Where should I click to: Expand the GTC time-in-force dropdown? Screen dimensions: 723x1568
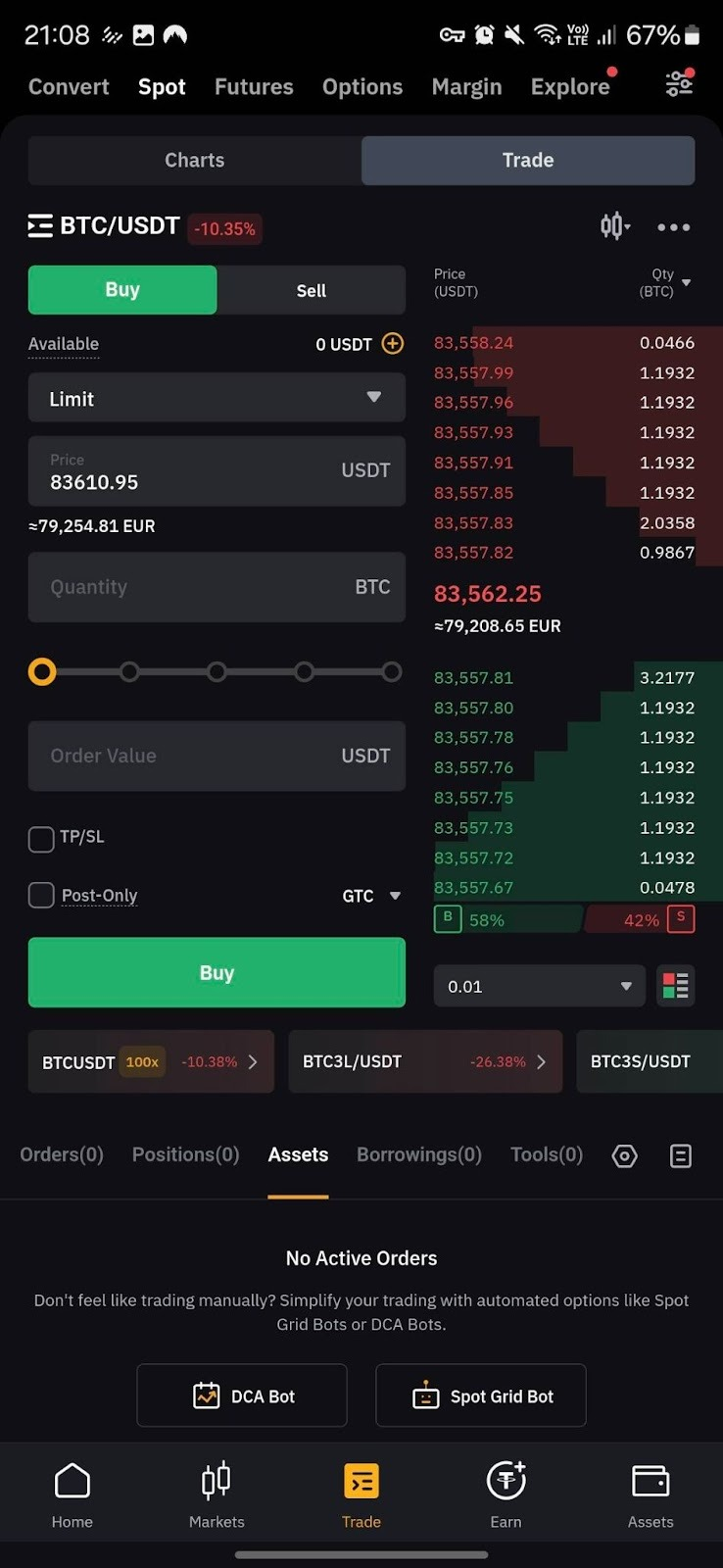pyautogui.click(x=371, y=896)
